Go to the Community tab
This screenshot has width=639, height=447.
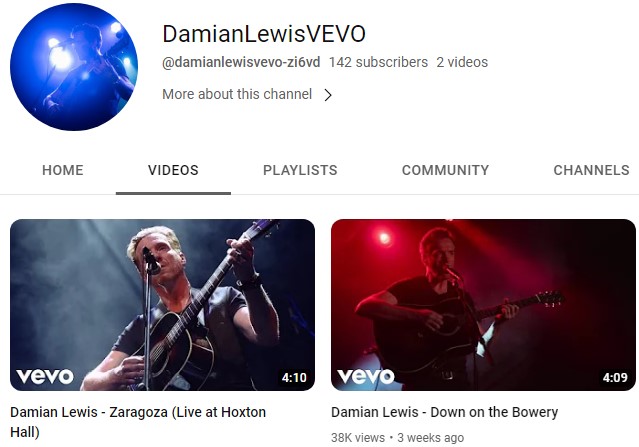(445, 170)
